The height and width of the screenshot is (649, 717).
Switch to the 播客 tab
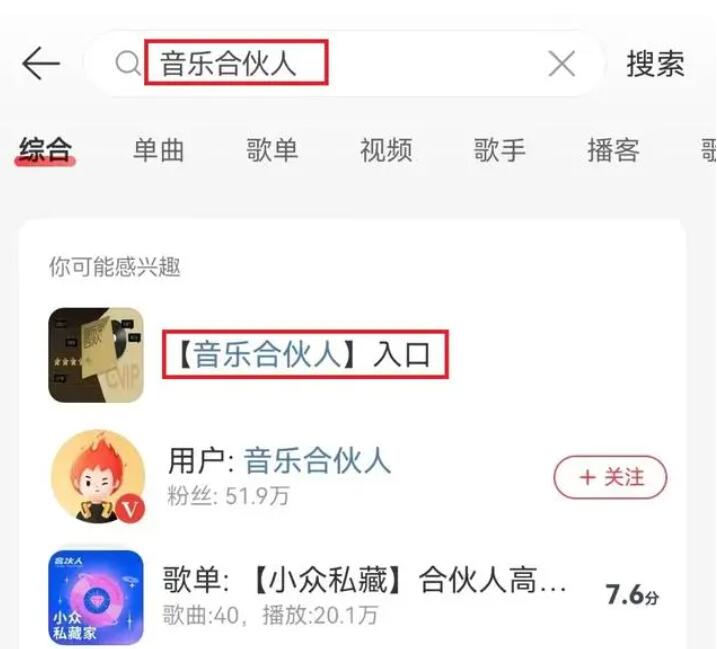coord(613,150)
